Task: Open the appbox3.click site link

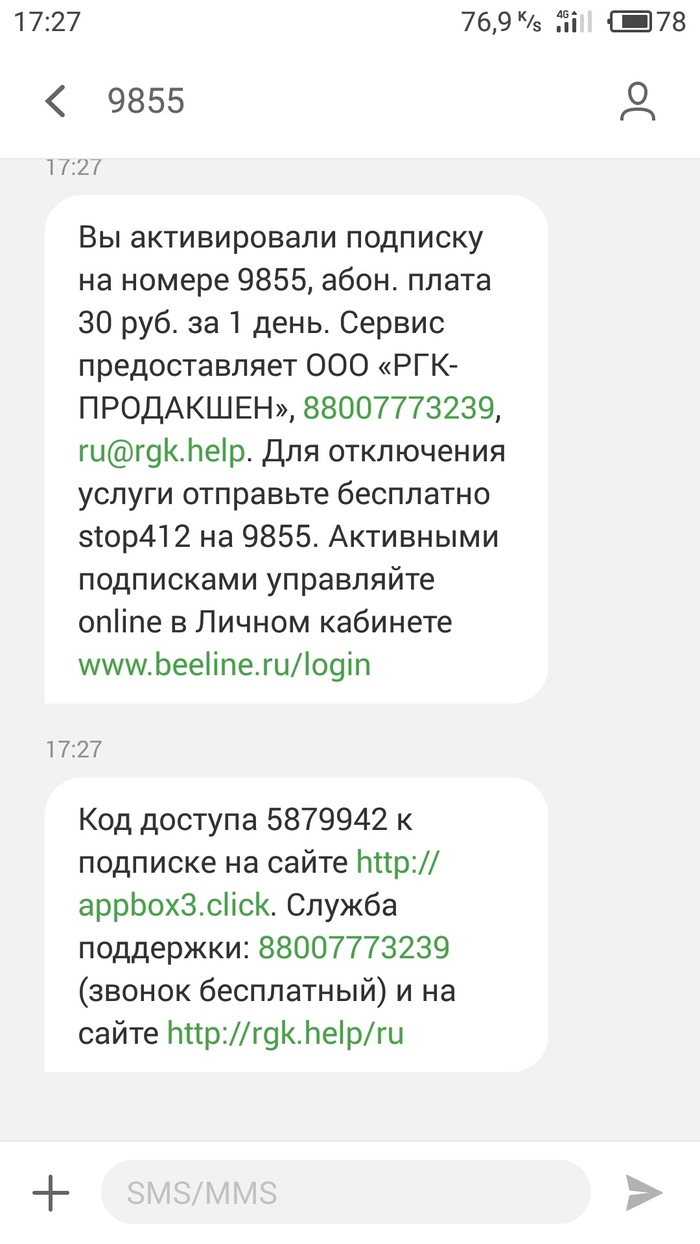Action: (x=174, y=905)
